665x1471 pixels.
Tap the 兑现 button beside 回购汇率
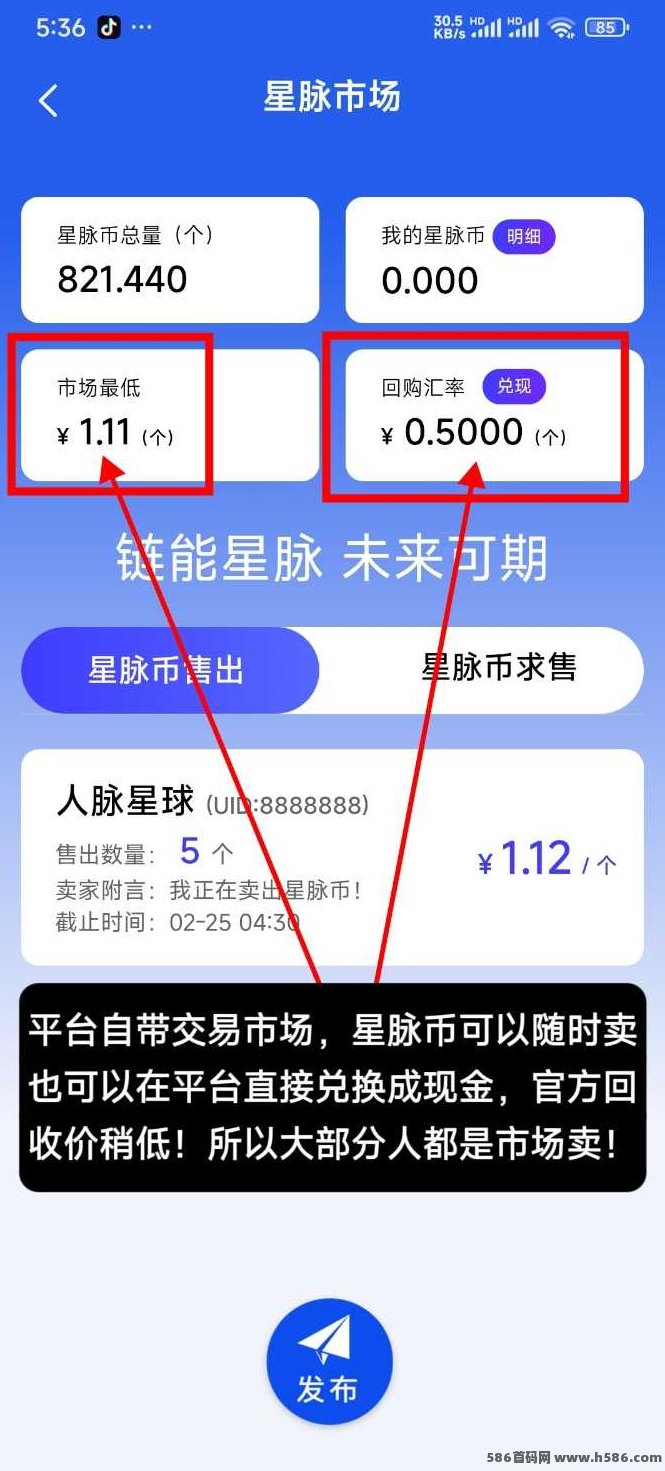click(x=514, y=386)
